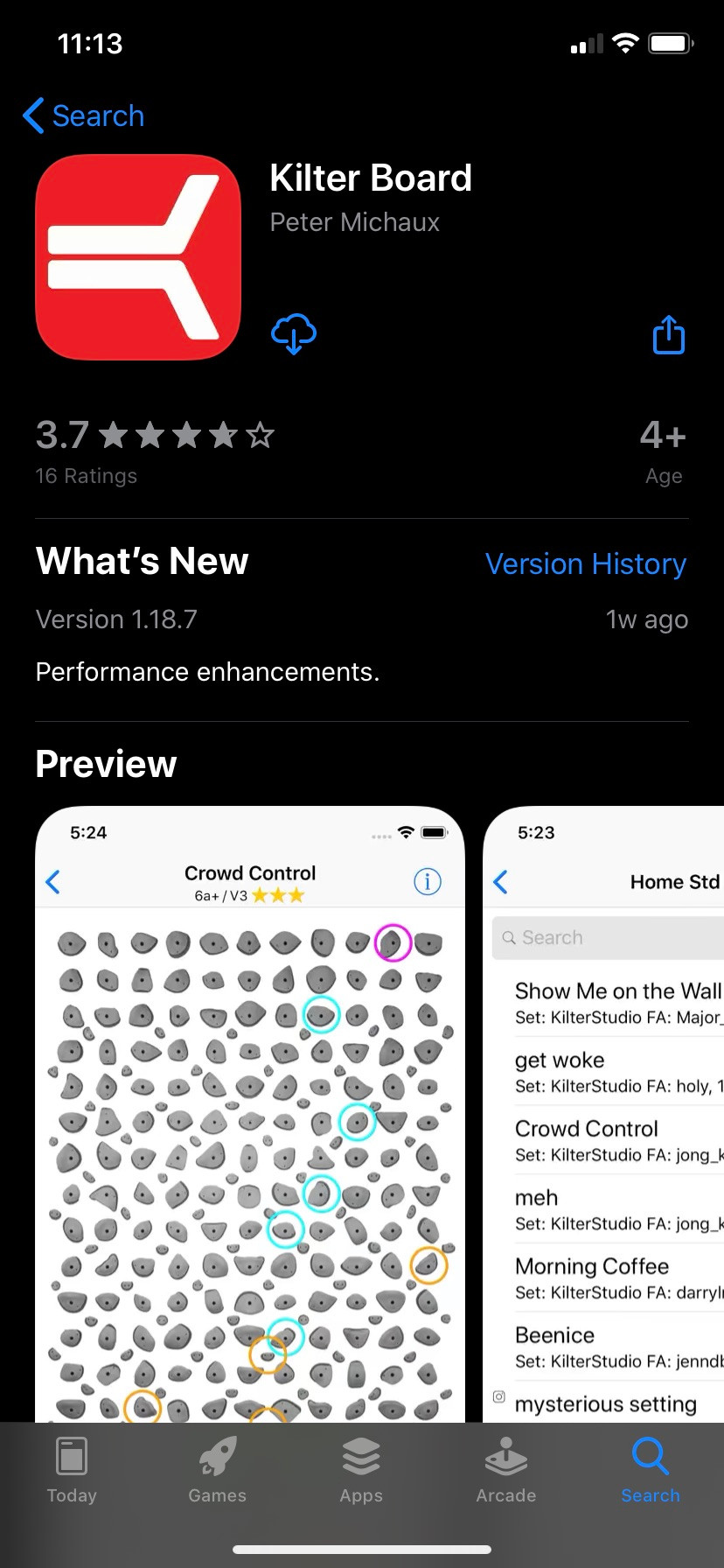Open the Crowd Control preview screenshot

[250, 1114]
